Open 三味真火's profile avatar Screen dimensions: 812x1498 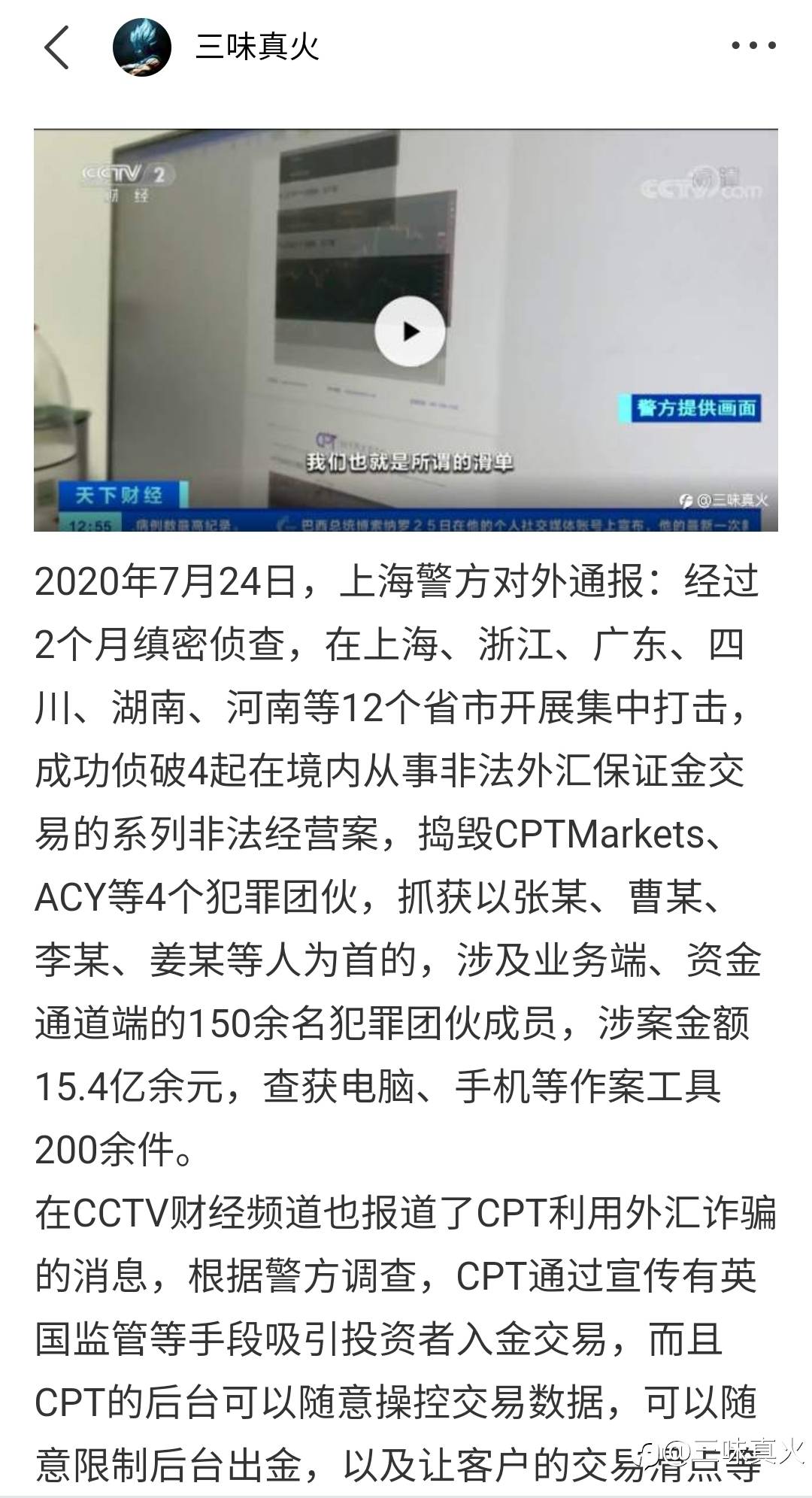pyautogui.click(x=141, y=48)
